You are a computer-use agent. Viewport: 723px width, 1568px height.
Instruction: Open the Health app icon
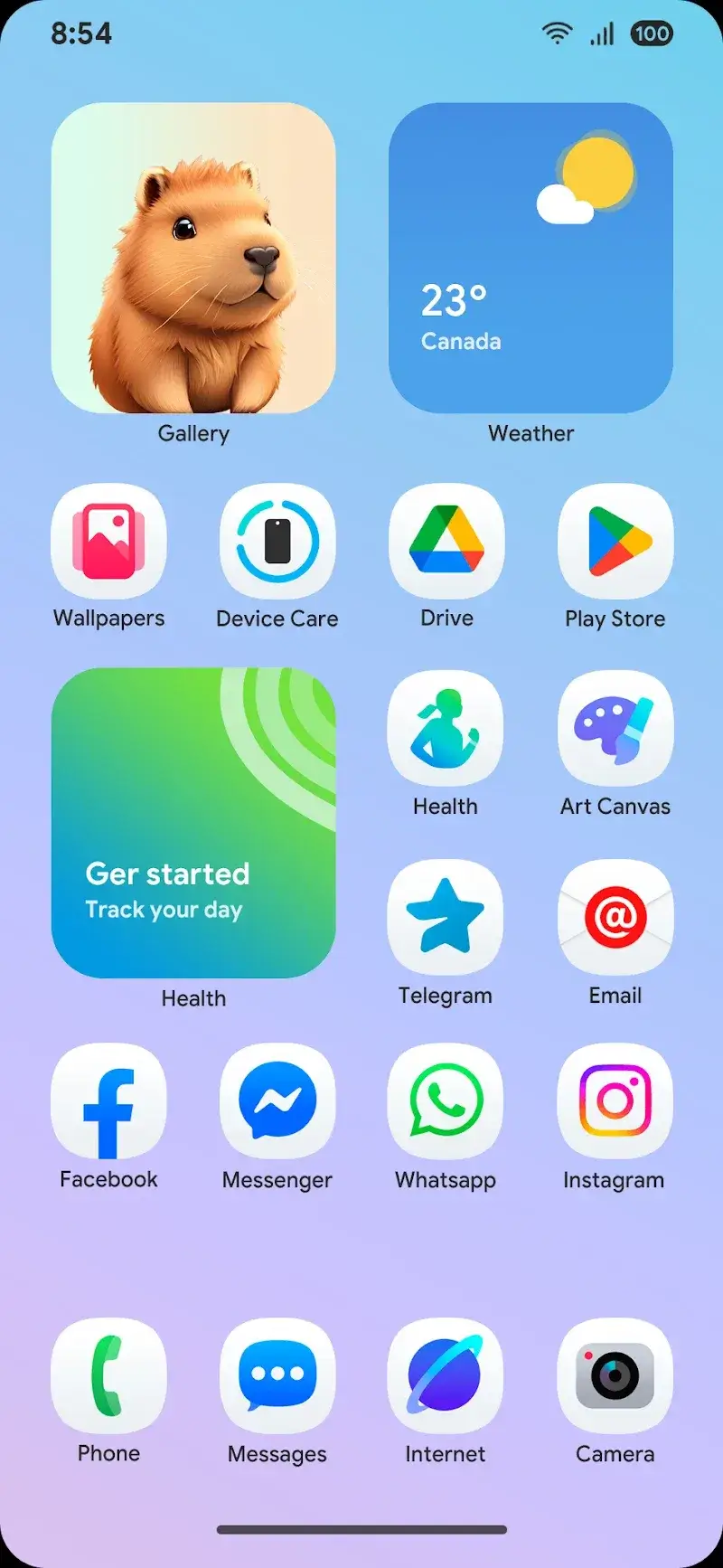click(x=446, y=728)
